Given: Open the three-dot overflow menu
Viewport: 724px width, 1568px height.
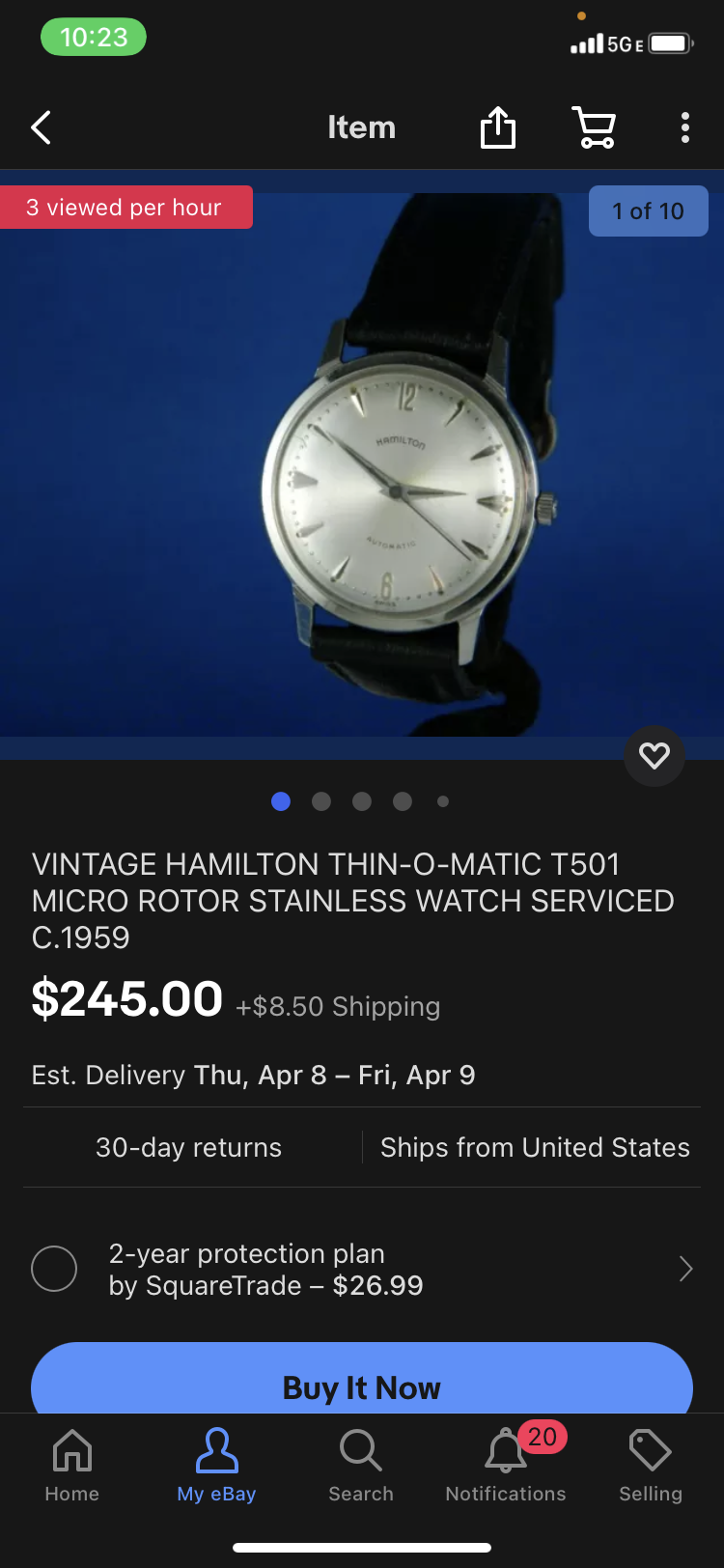Looking at the screenshot, I should click(684, 127).
